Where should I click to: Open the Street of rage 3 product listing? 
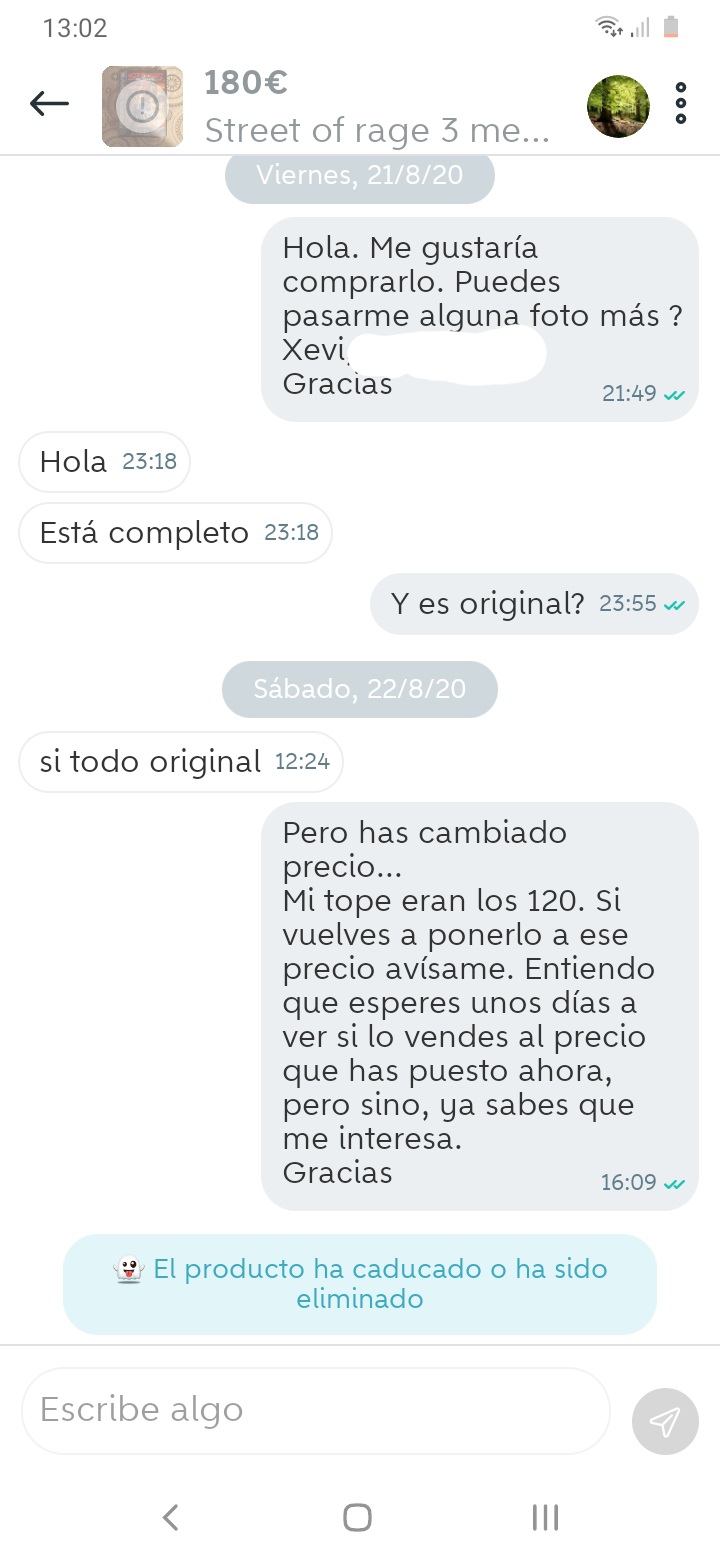(376, 130)
